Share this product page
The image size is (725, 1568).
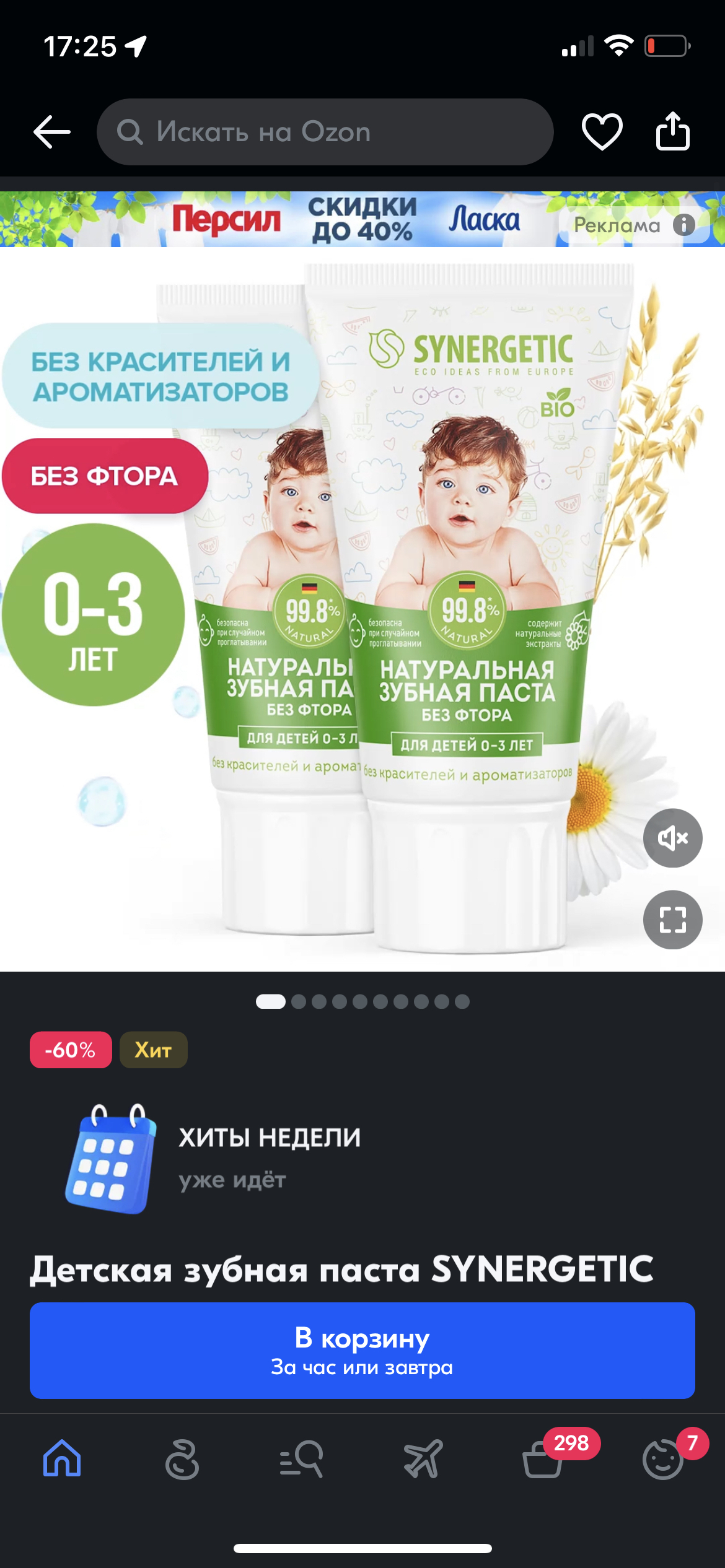point(672,132)
